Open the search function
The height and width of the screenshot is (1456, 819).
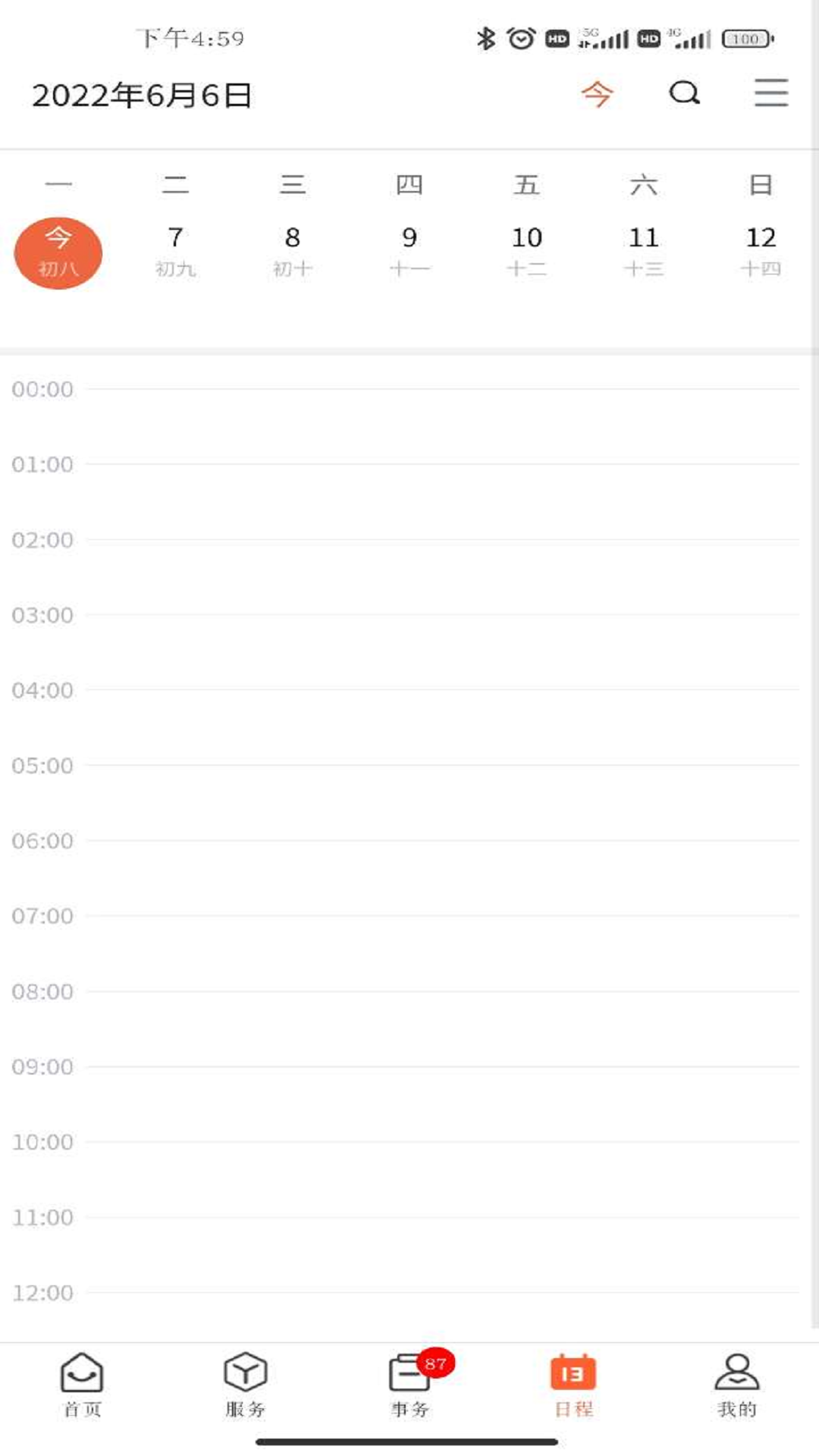[682, 93]
